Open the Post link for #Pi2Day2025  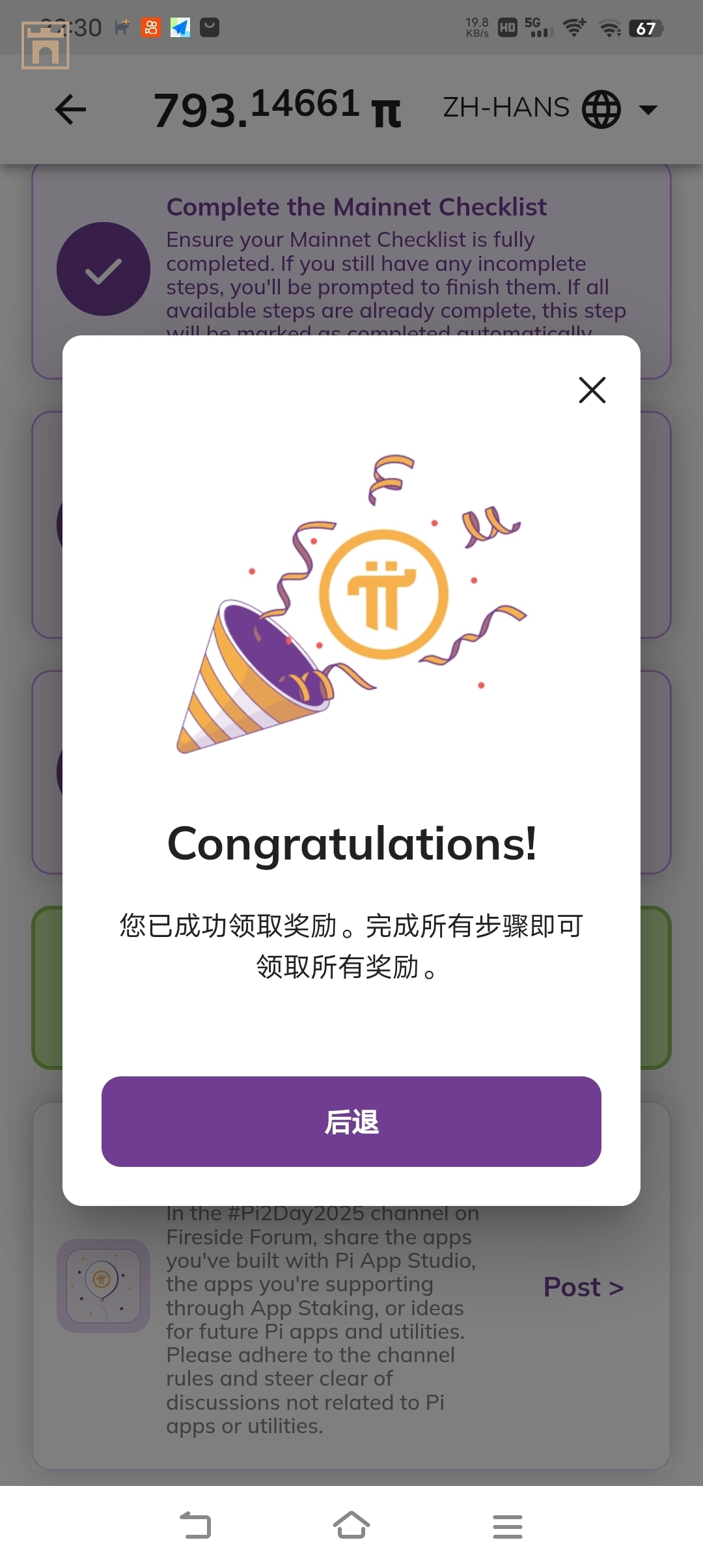(x=583, y=1287)
